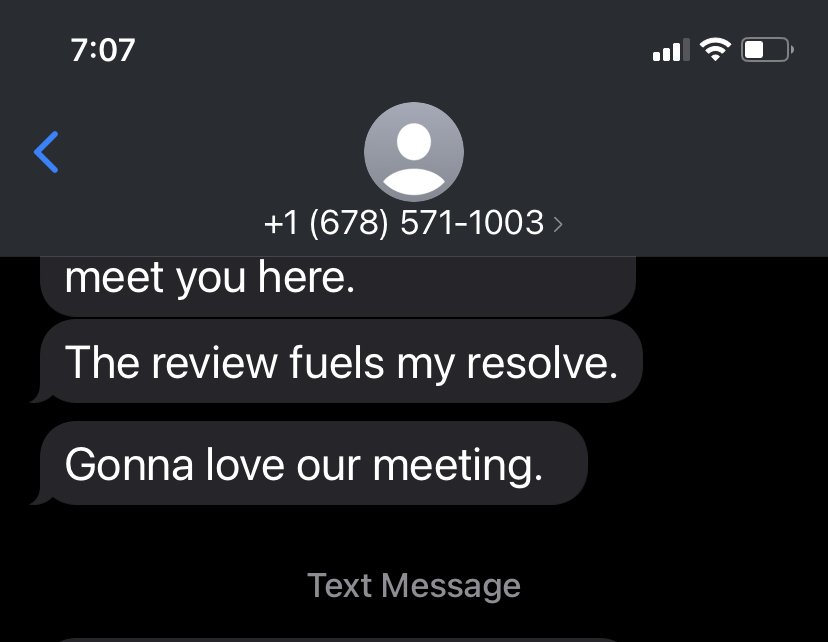This screenshot has height=642, width=828.
Task: Open contact details for +1 (678) 571-1003
Action: pyautogui.click(x=413, y=222)
